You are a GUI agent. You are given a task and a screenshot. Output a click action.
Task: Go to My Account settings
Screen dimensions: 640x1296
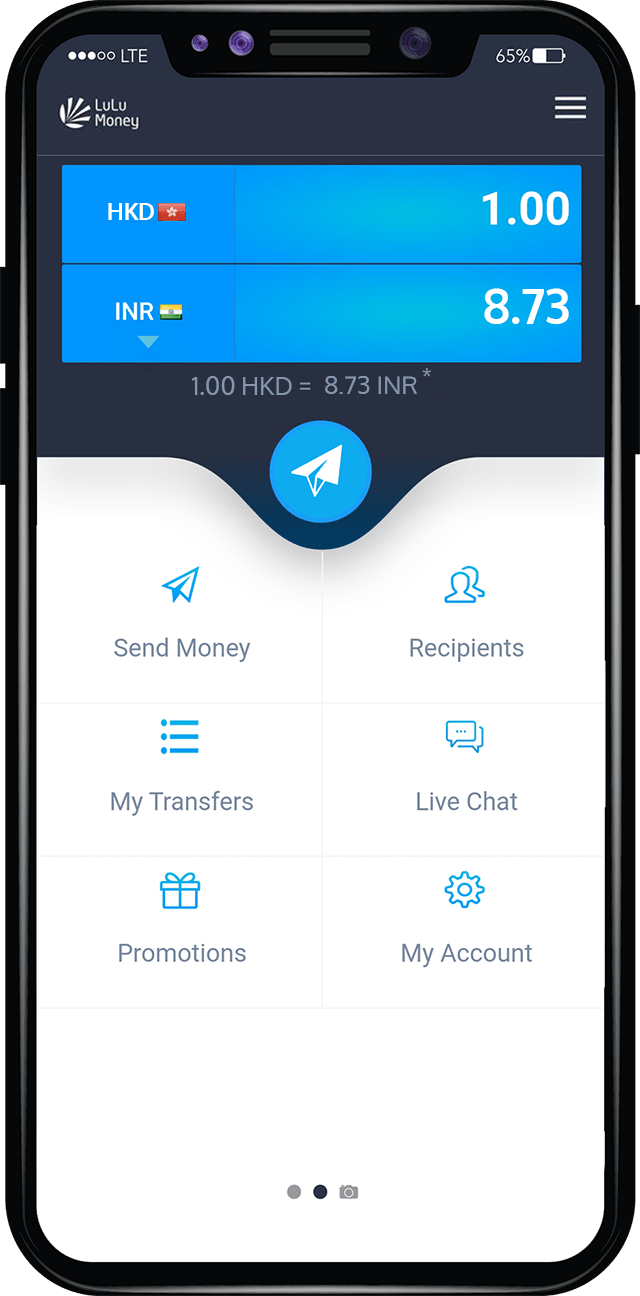point(465,920)
